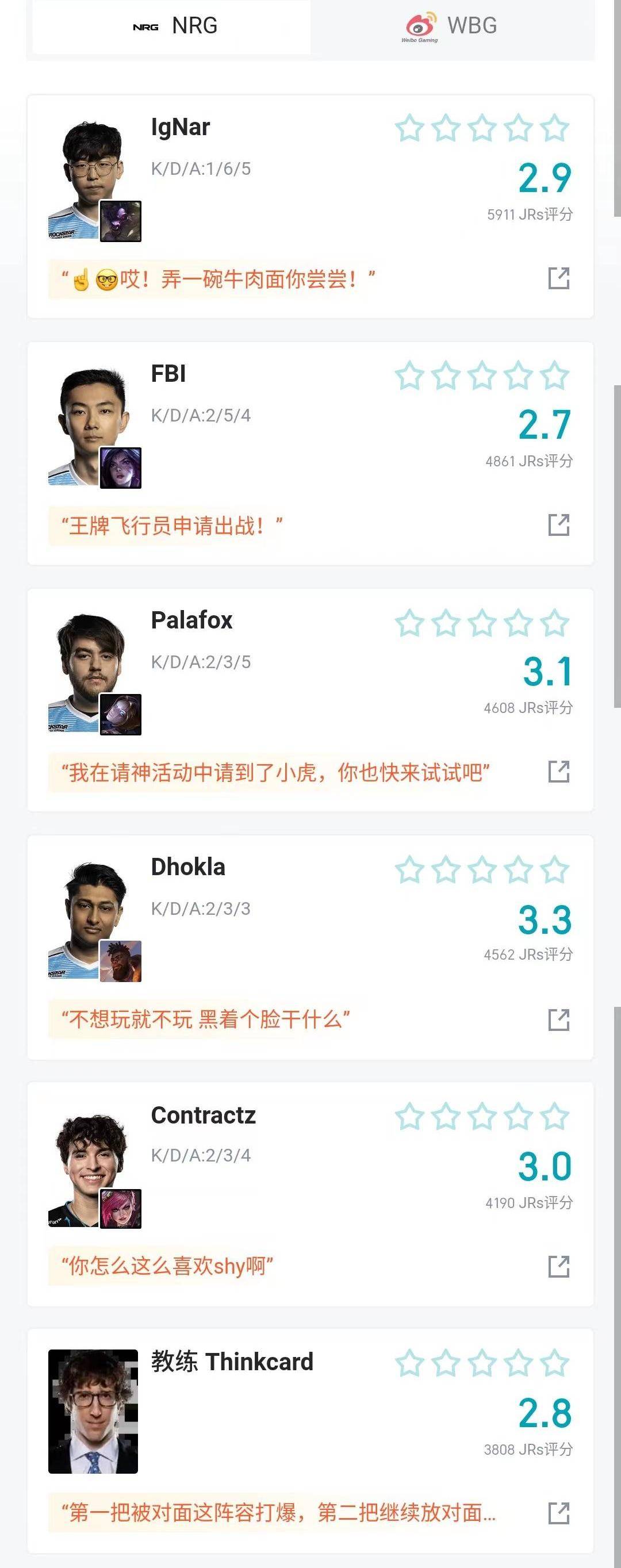Rate IgNar five stars
621x1568 pixels.
click(555, 128)
